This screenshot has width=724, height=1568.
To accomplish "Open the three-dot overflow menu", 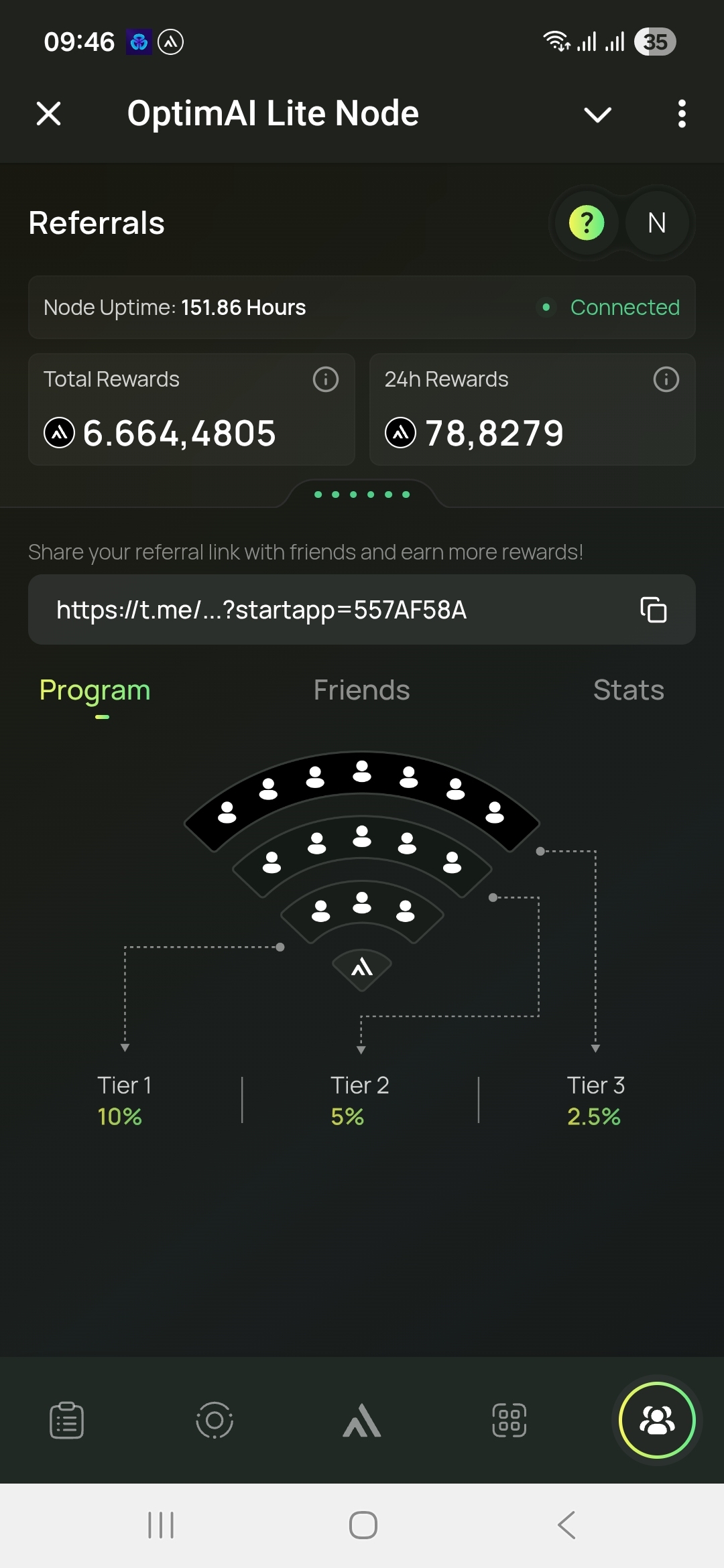I will (x=682, y=114).
